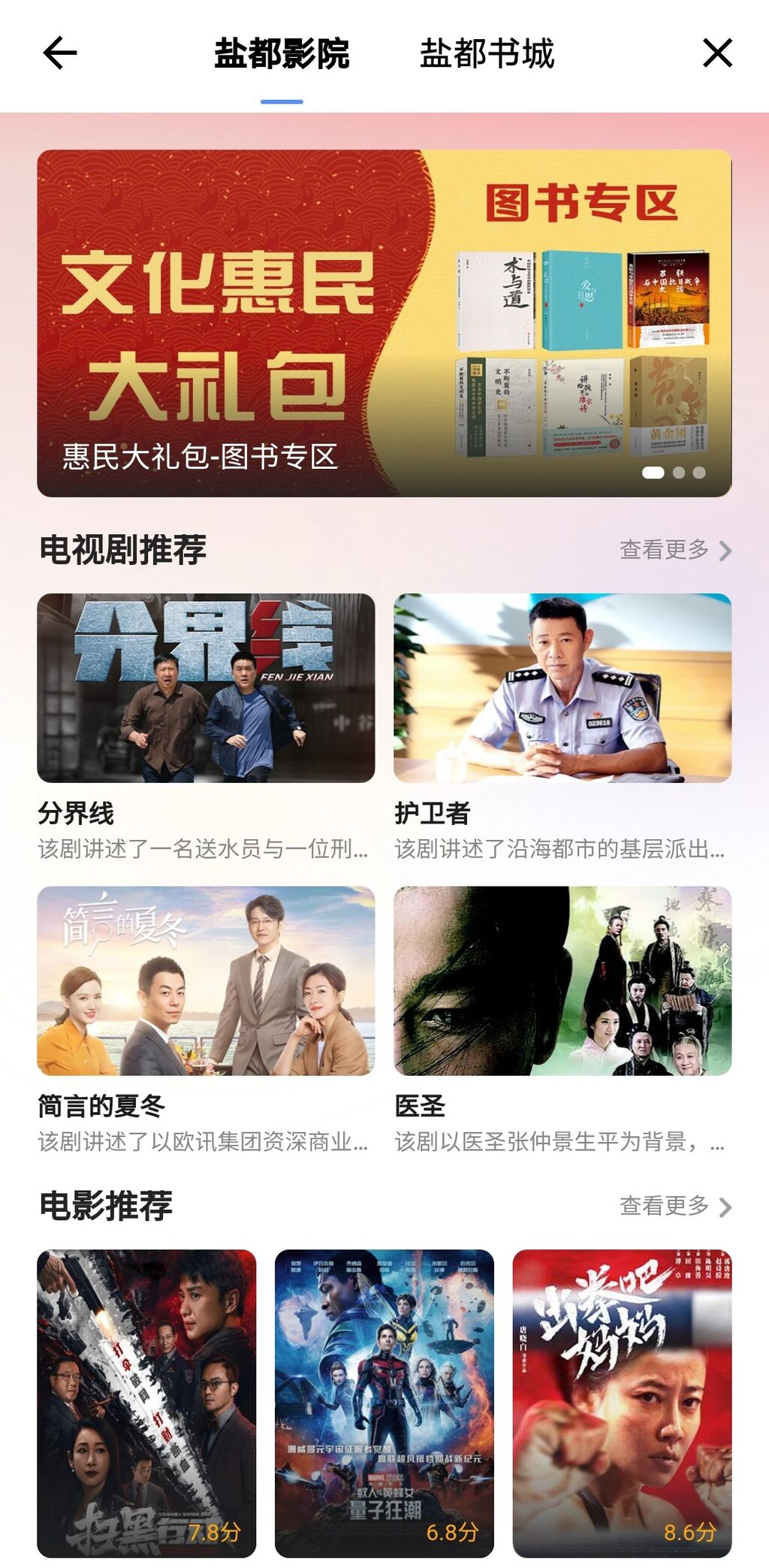Switch to the 盐都书城 tab

[487, 54]
